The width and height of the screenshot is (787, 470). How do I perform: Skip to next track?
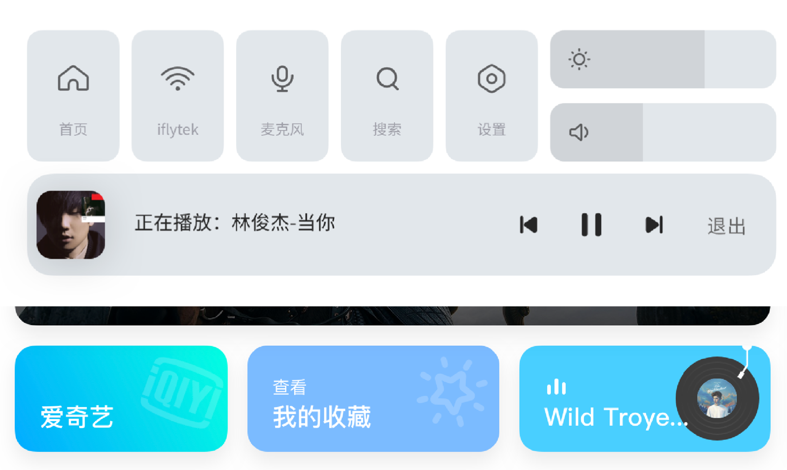click(654, 225)
